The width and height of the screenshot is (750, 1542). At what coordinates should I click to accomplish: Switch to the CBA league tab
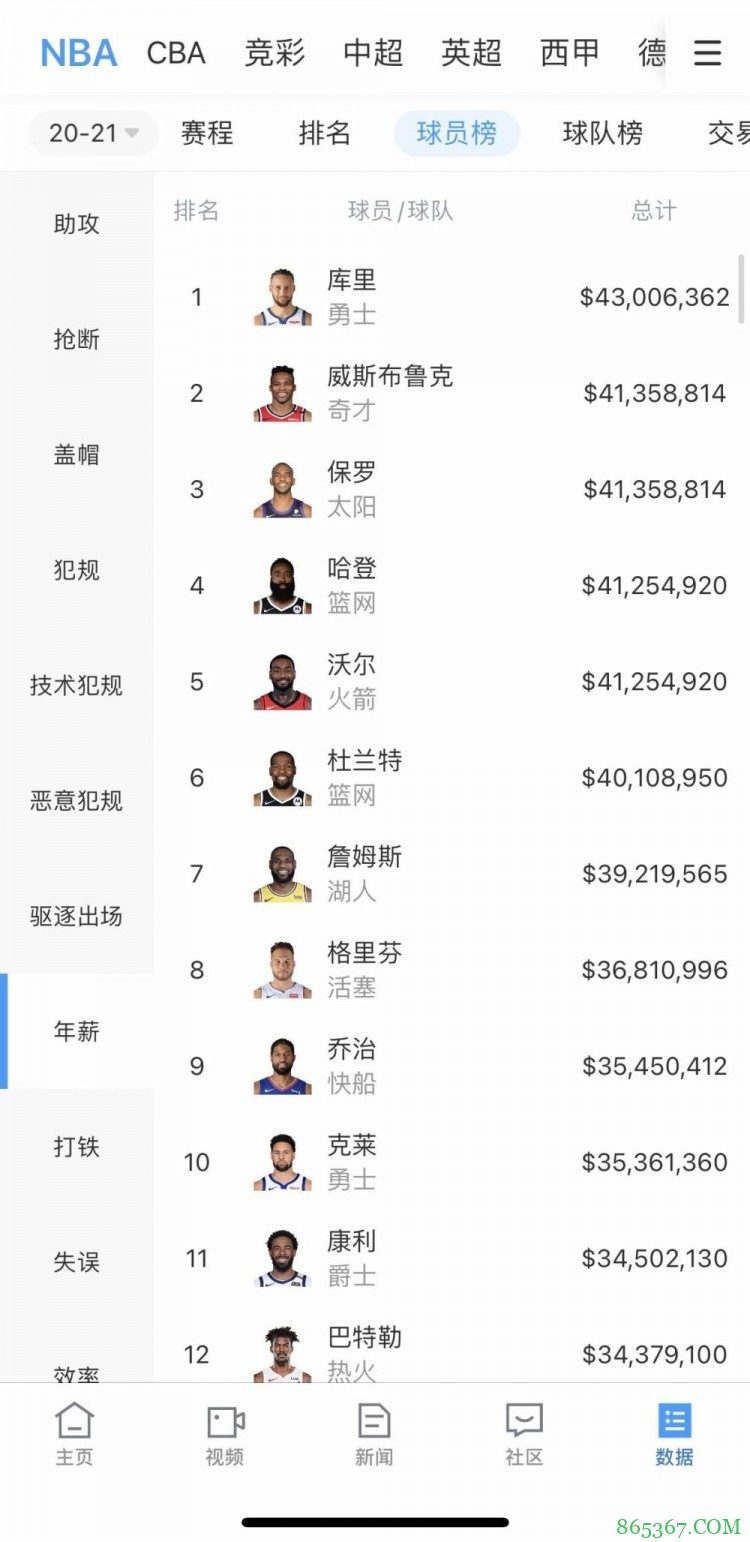(176, 53)
